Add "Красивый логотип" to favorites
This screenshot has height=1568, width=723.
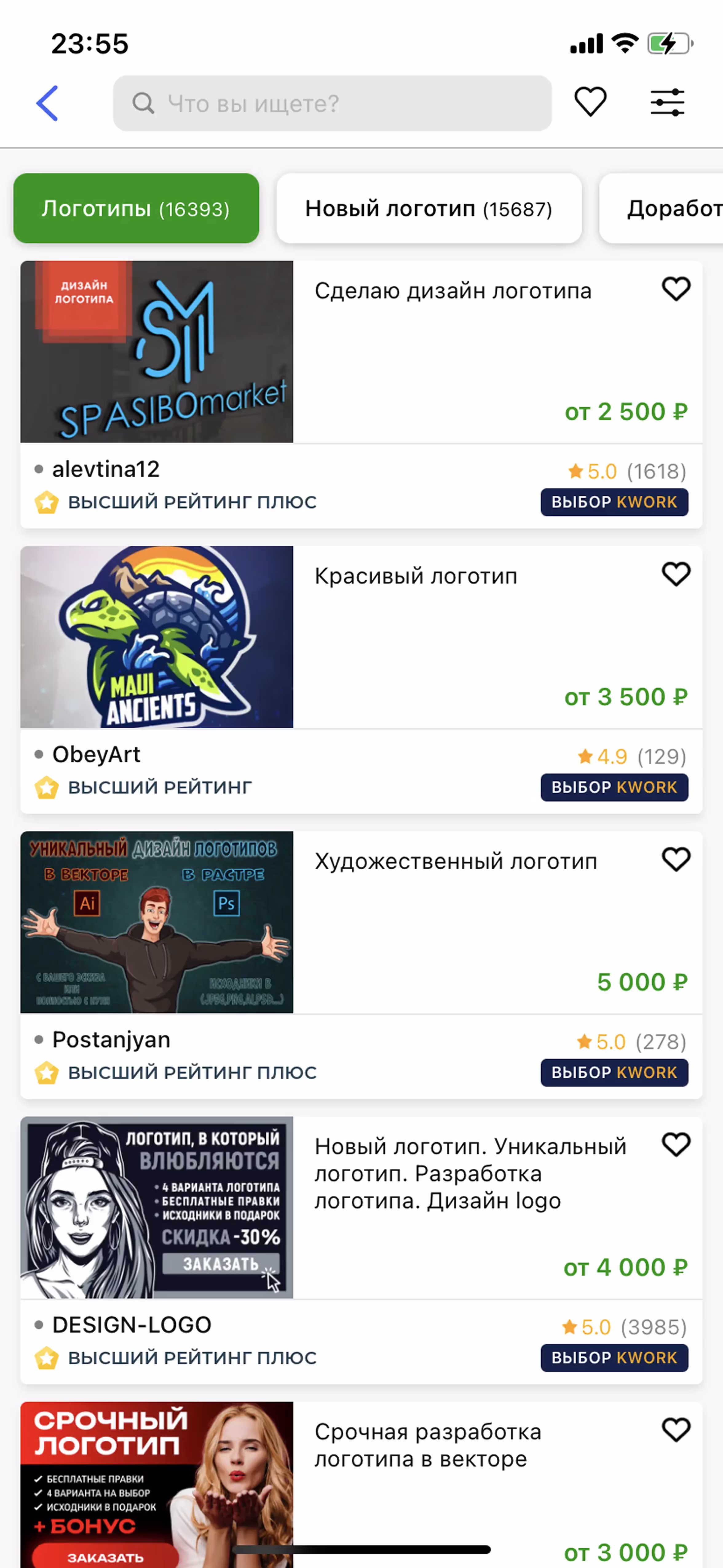pos(676,573)
